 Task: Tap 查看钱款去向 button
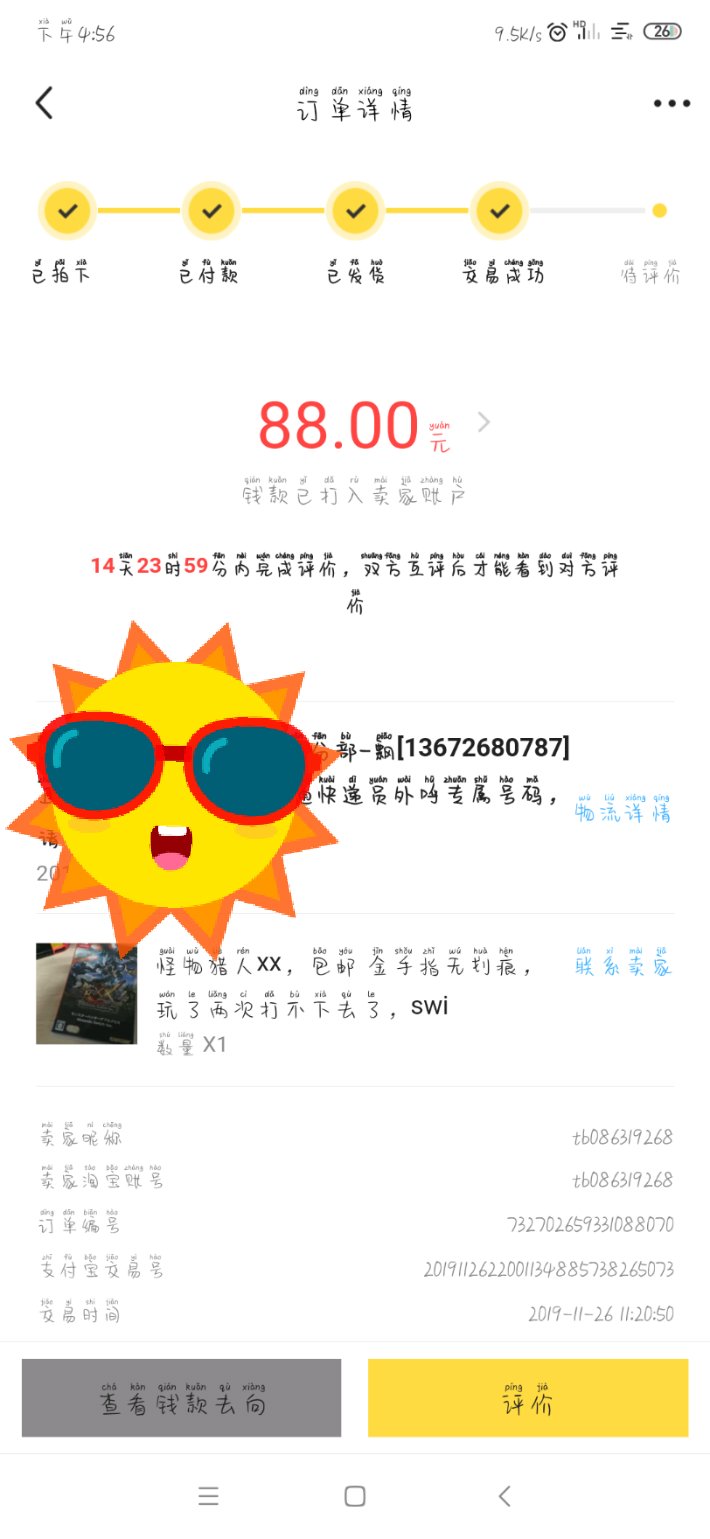181,1397
